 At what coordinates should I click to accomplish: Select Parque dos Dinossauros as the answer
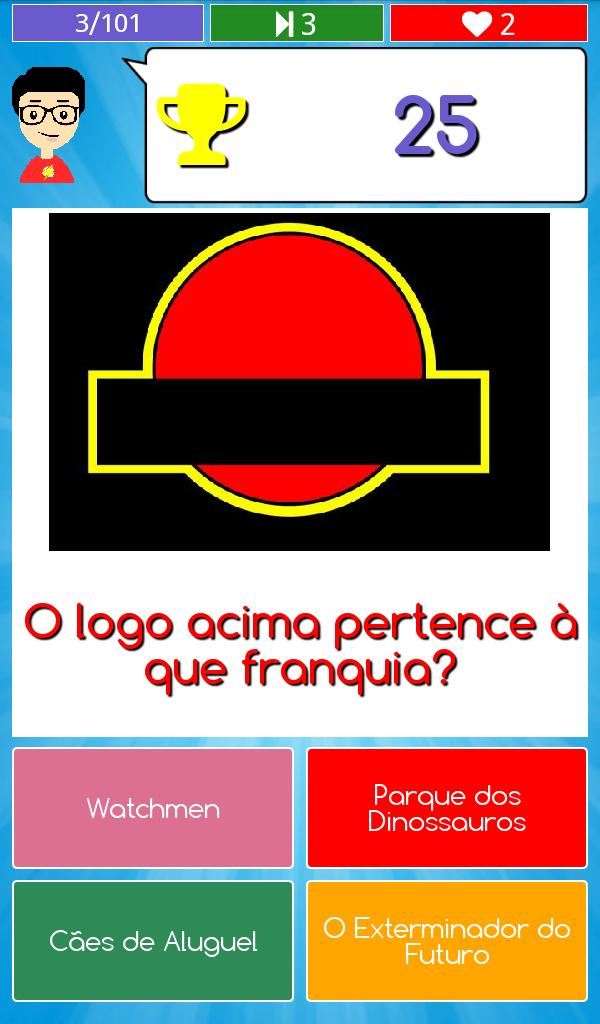pos(447,808)
